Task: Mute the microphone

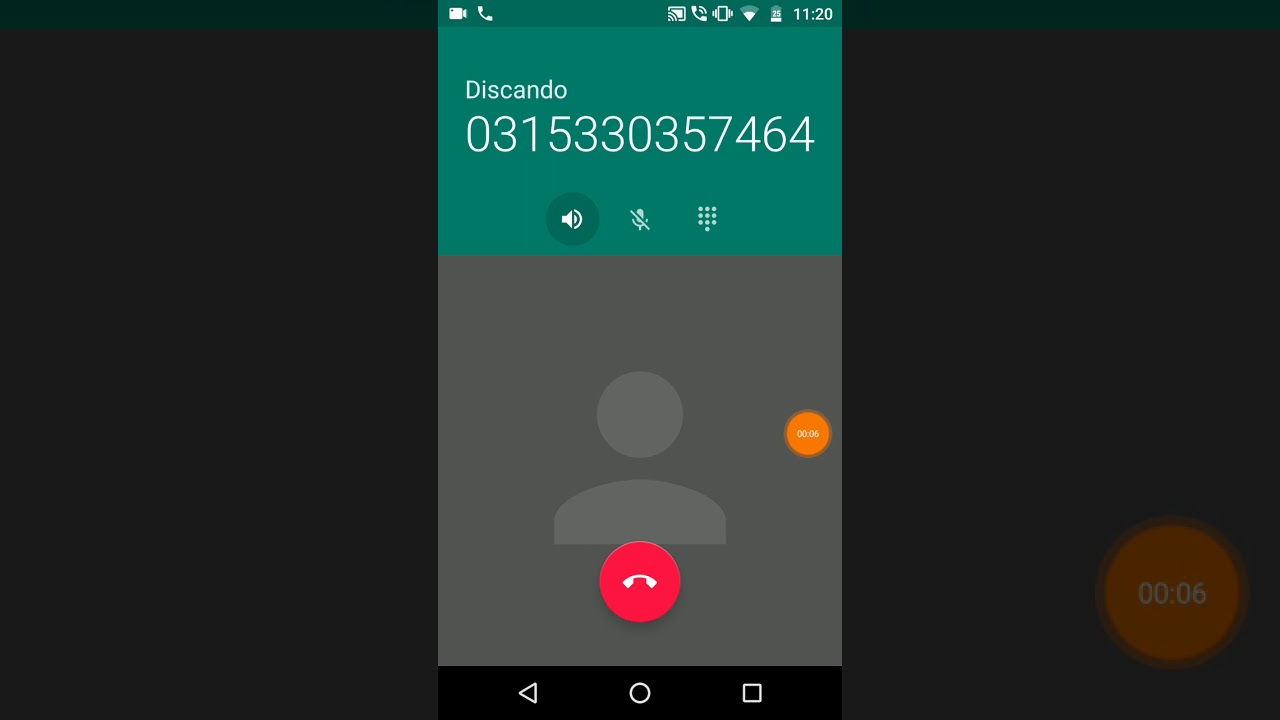Action: [x=640, y=219]
